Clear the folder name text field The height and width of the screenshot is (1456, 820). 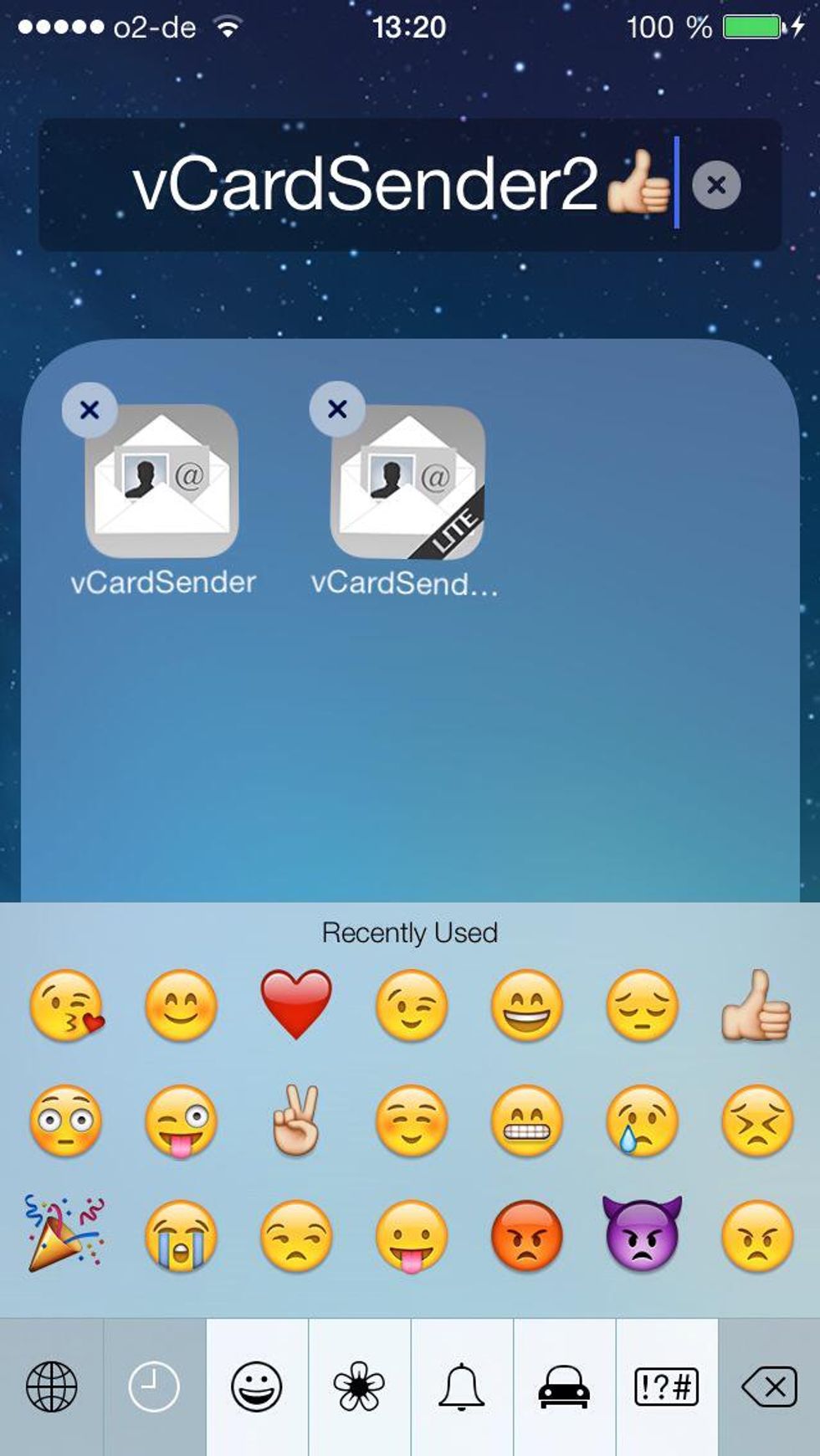[x=716, y=185]
